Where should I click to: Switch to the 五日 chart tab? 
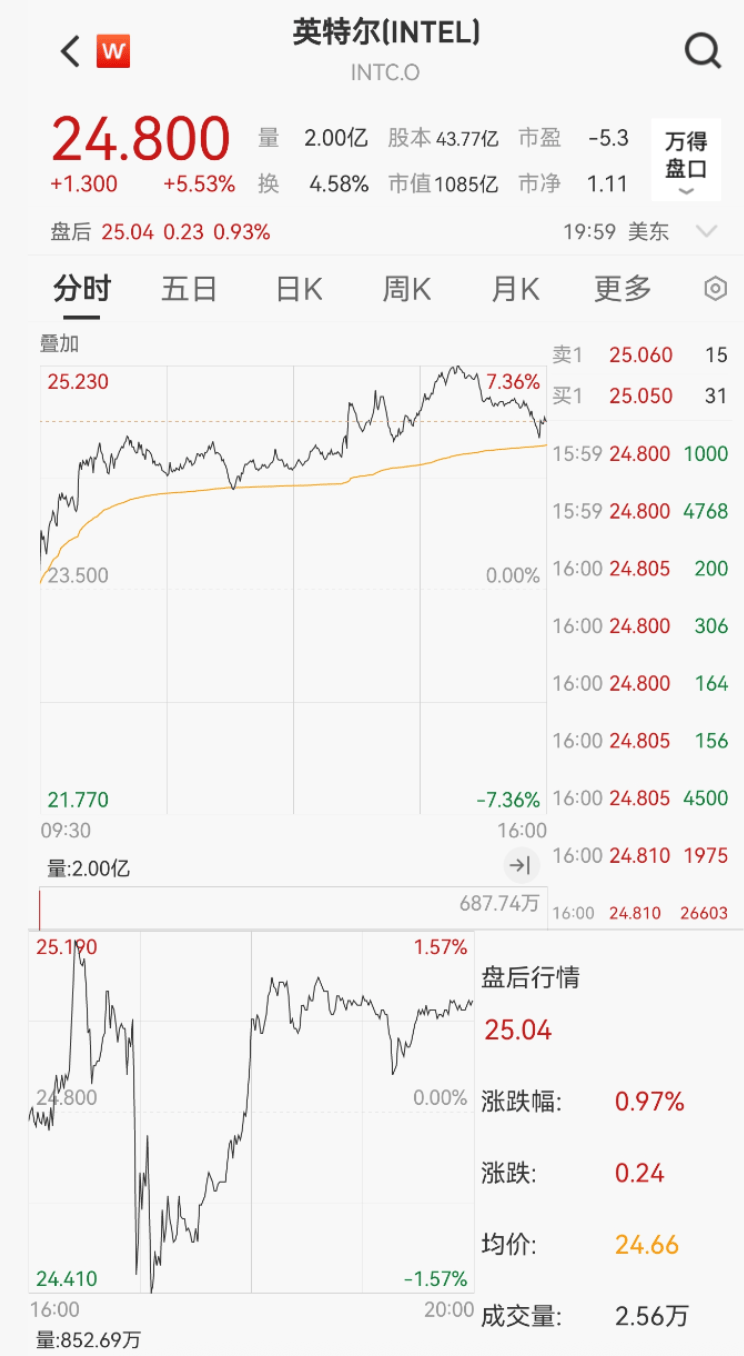coord(189,289)
